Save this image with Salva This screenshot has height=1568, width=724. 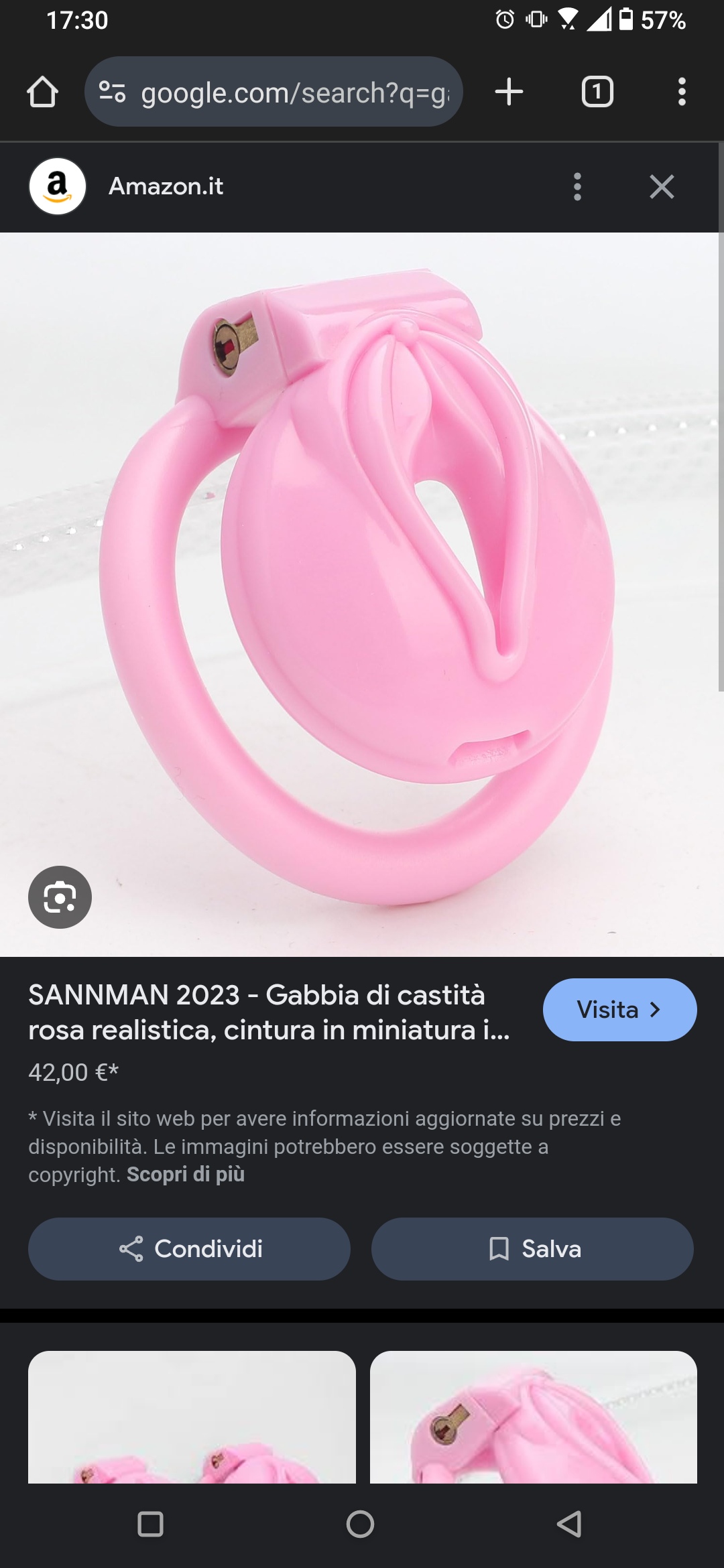(x=532, y=1249)
